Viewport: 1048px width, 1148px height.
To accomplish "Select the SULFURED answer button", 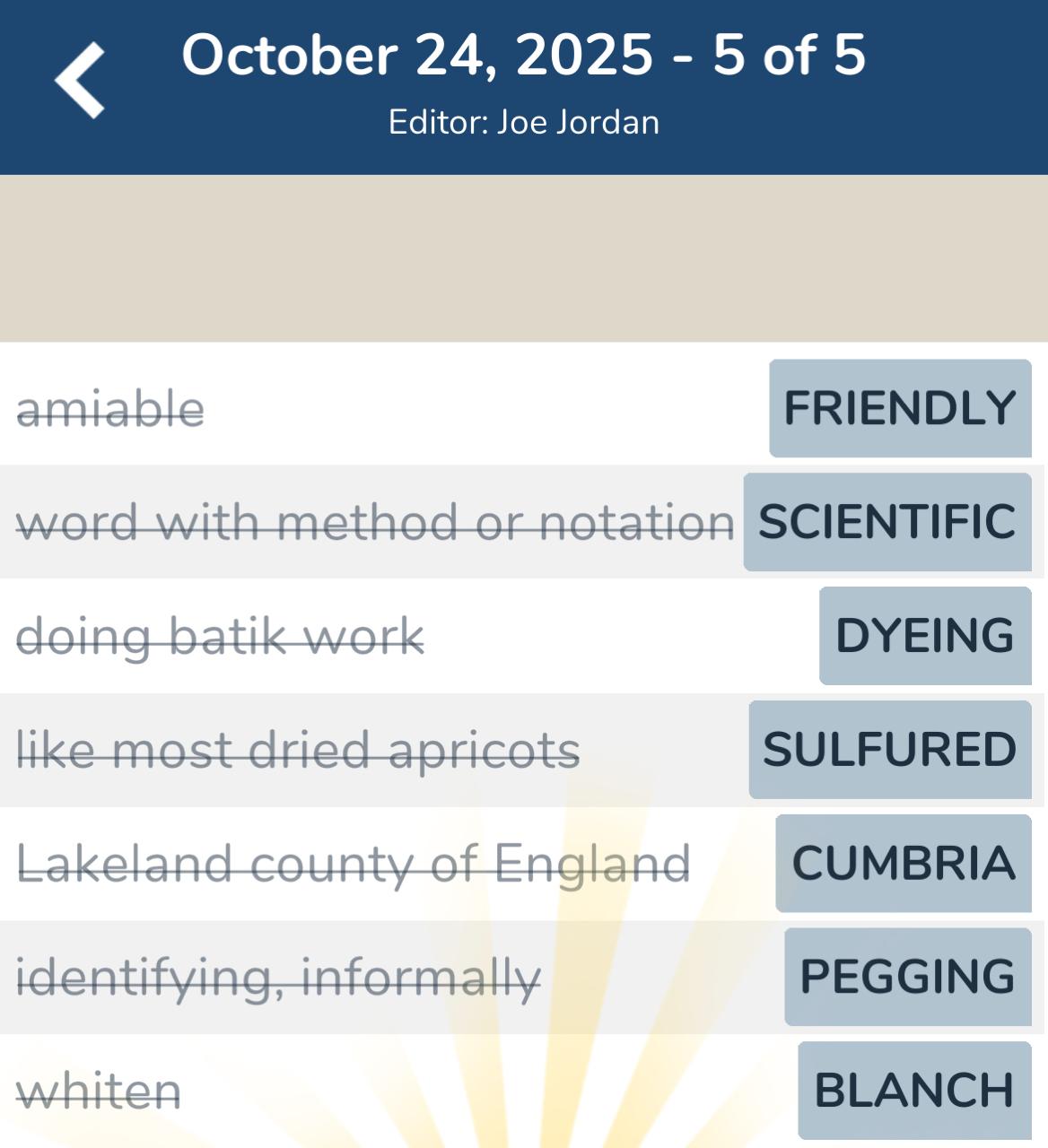I will (x=890, y=750).
